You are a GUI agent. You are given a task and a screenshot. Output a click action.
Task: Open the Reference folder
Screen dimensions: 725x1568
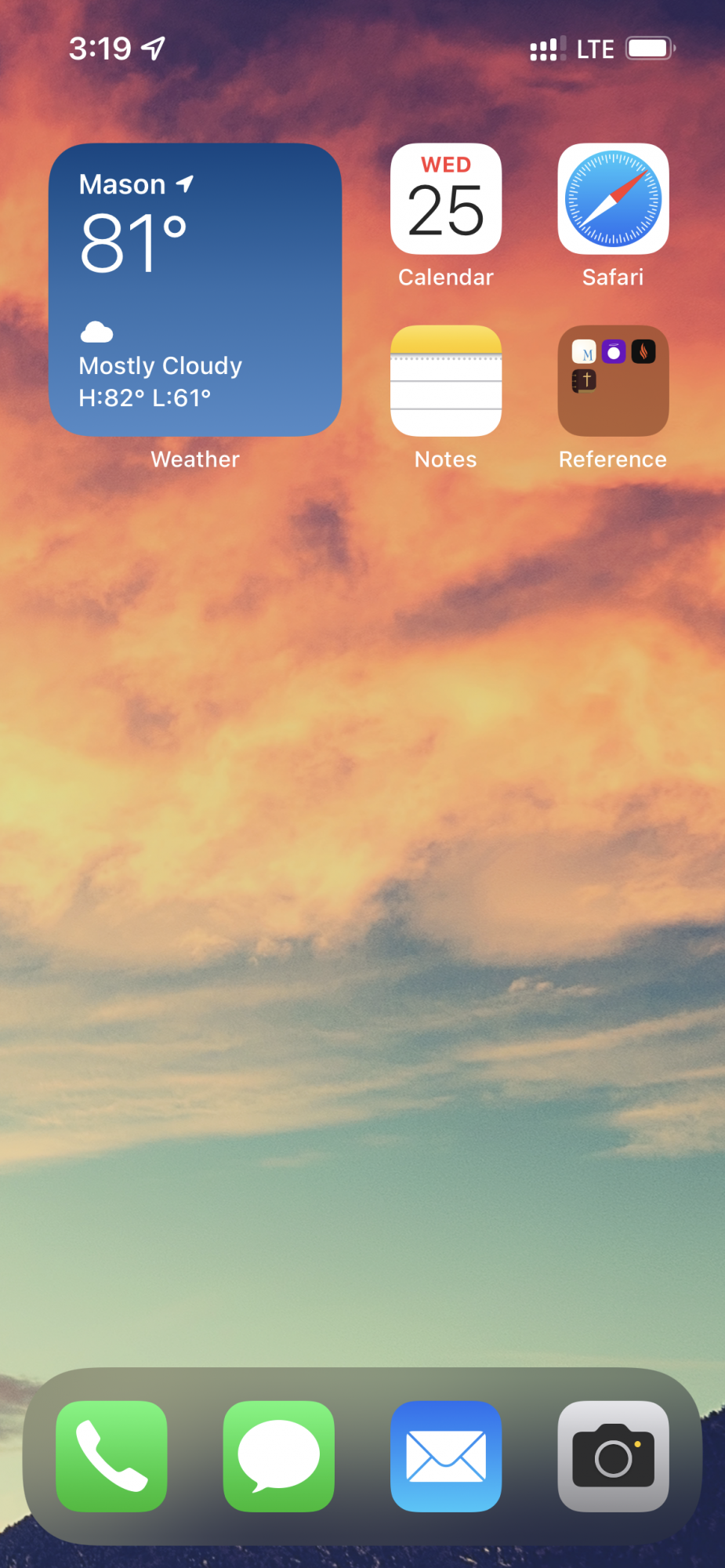(x=613, y=381)
